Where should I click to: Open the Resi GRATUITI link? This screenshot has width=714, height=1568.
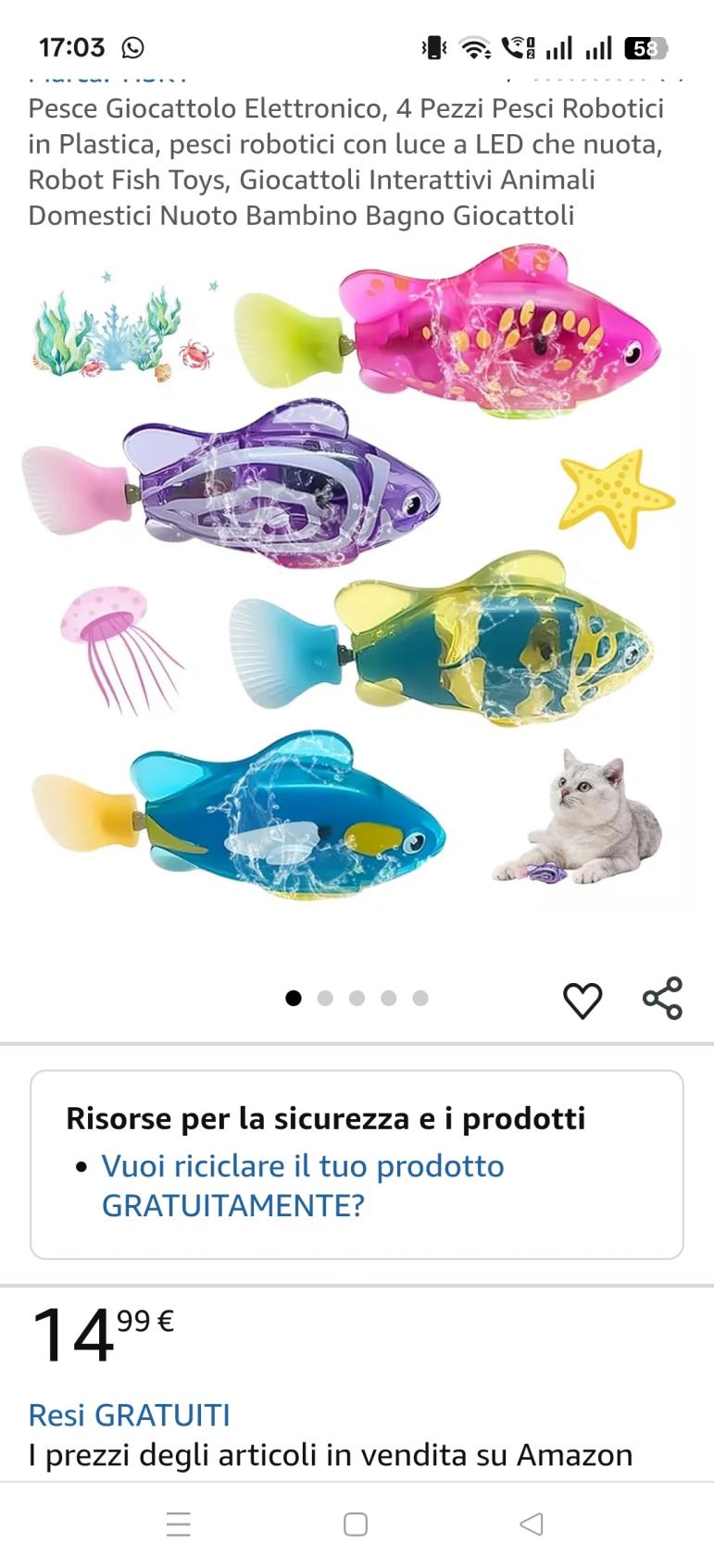click(x=130, y=1414)
